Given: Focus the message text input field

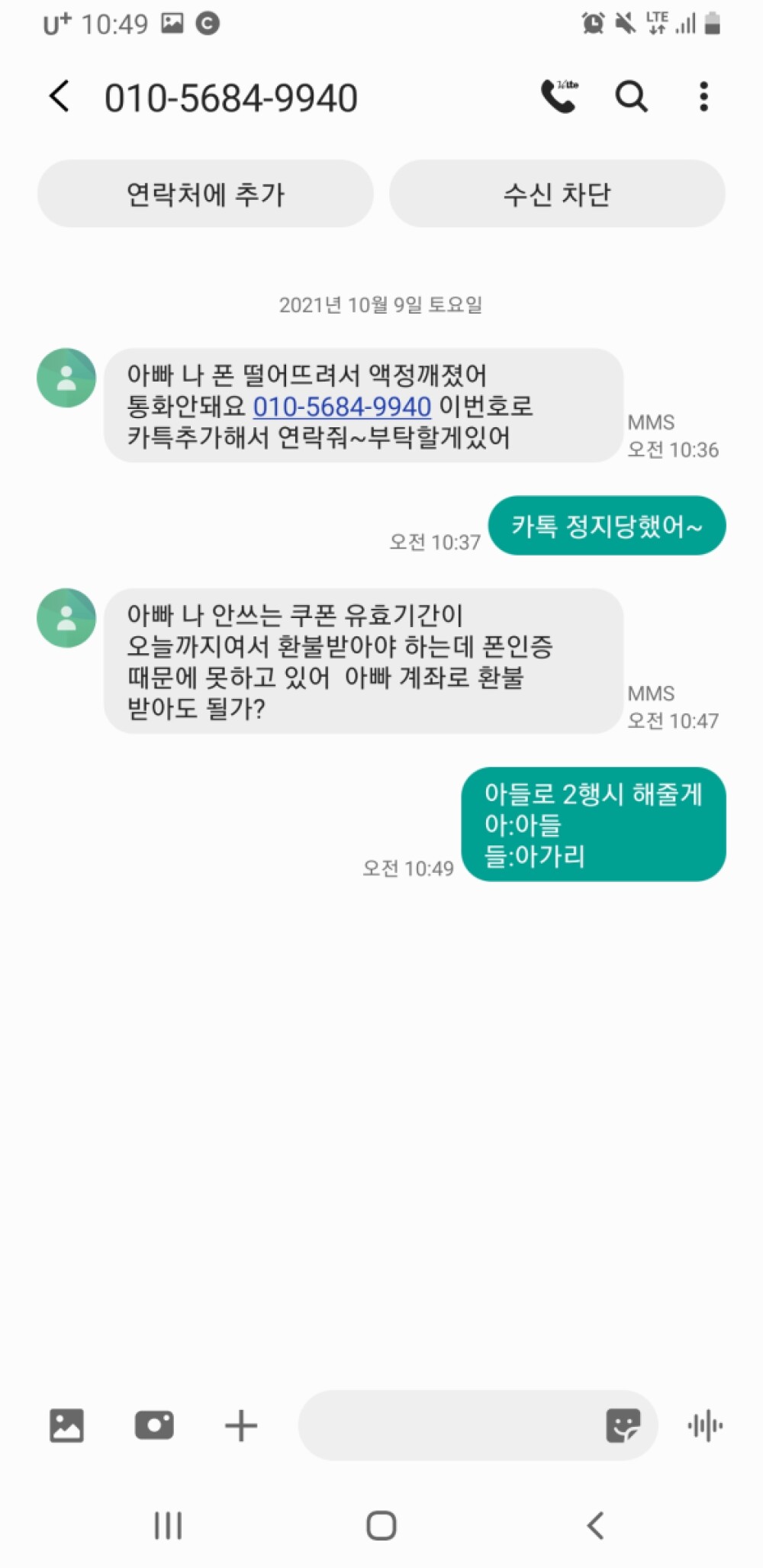Looking at the screenshot, I should pyautogui.click(x=450, y=1425).
